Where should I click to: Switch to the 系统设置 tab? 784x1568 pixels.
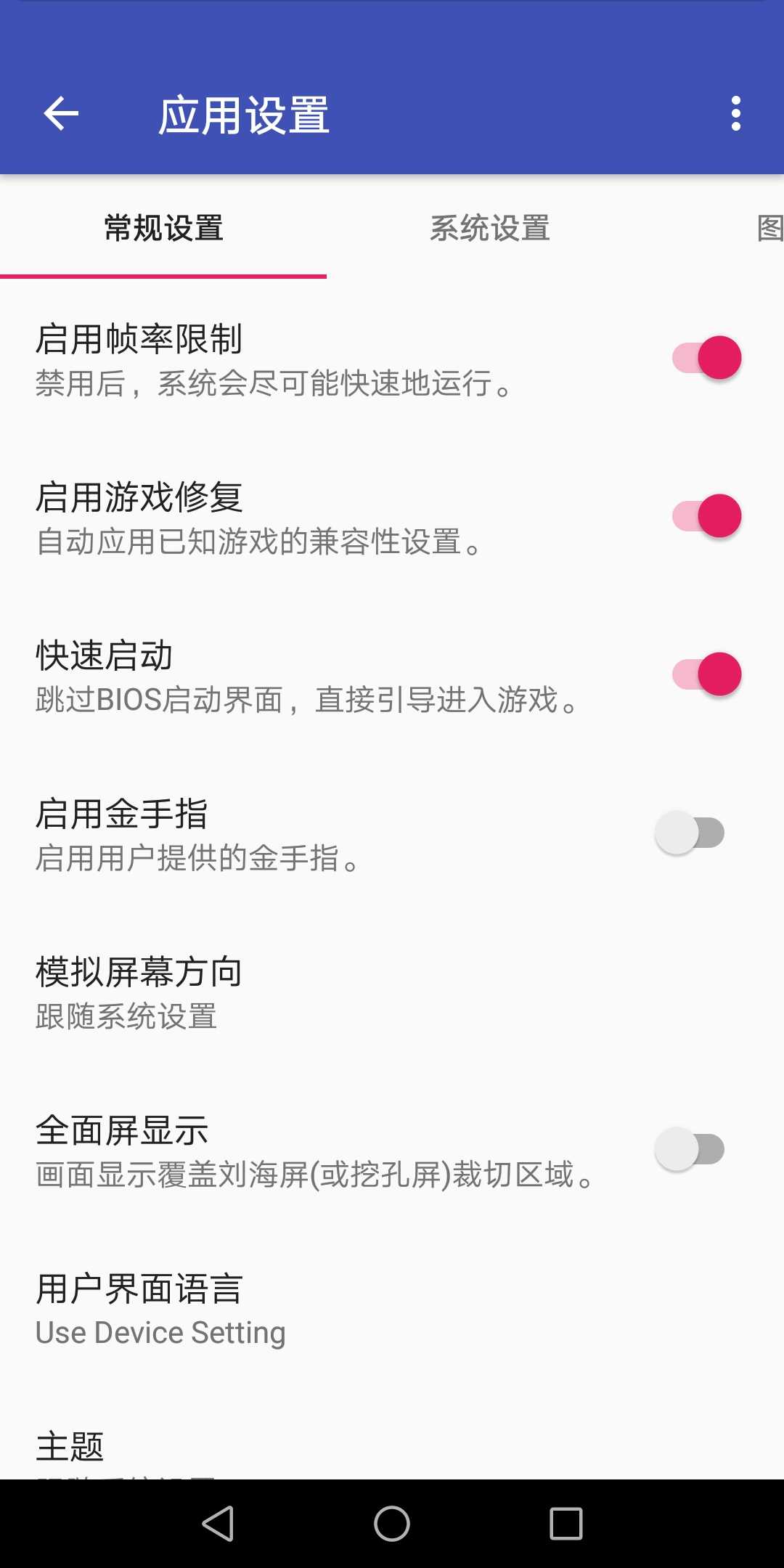[x=490, y=229]
